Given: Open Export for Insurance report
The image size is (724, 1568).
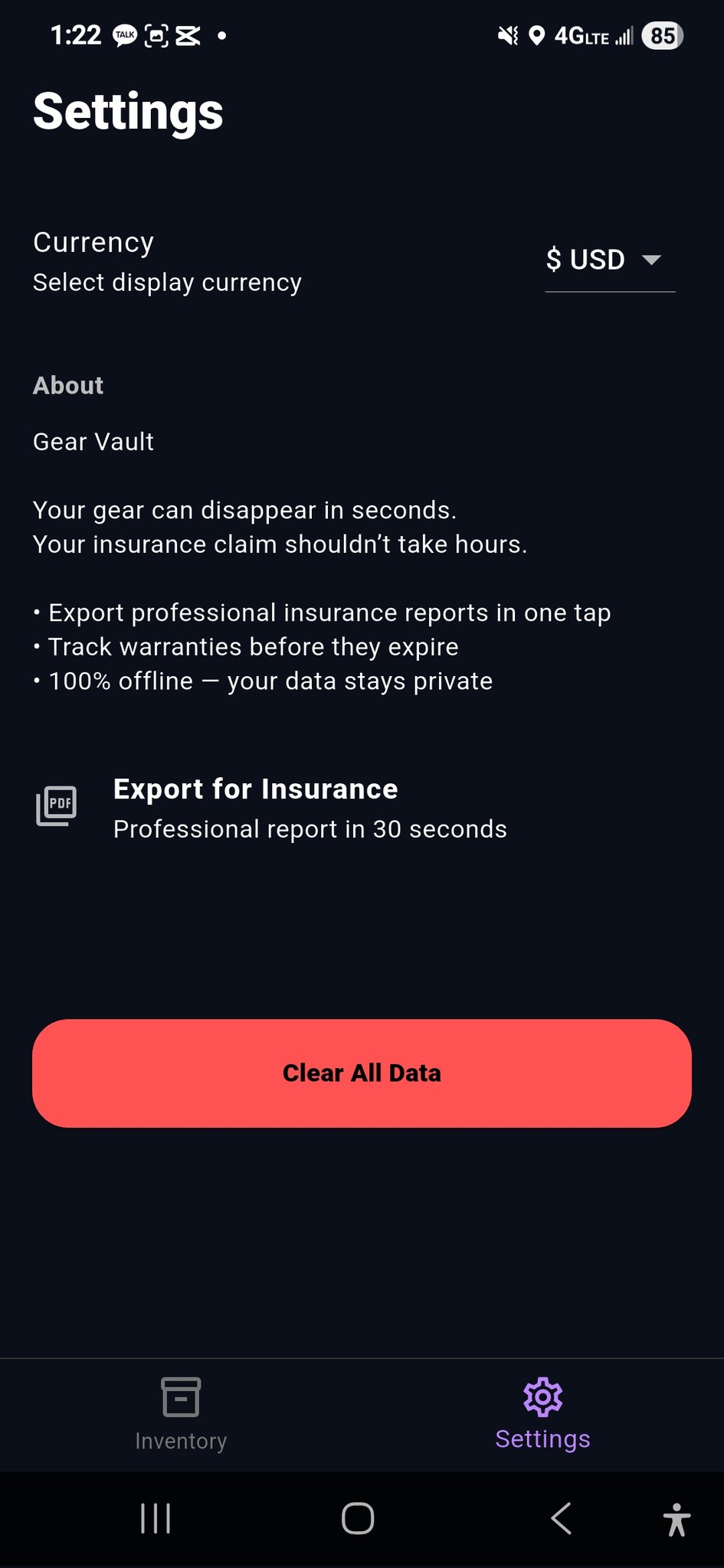Looking at the screenshot, I should tap(310, 808).
